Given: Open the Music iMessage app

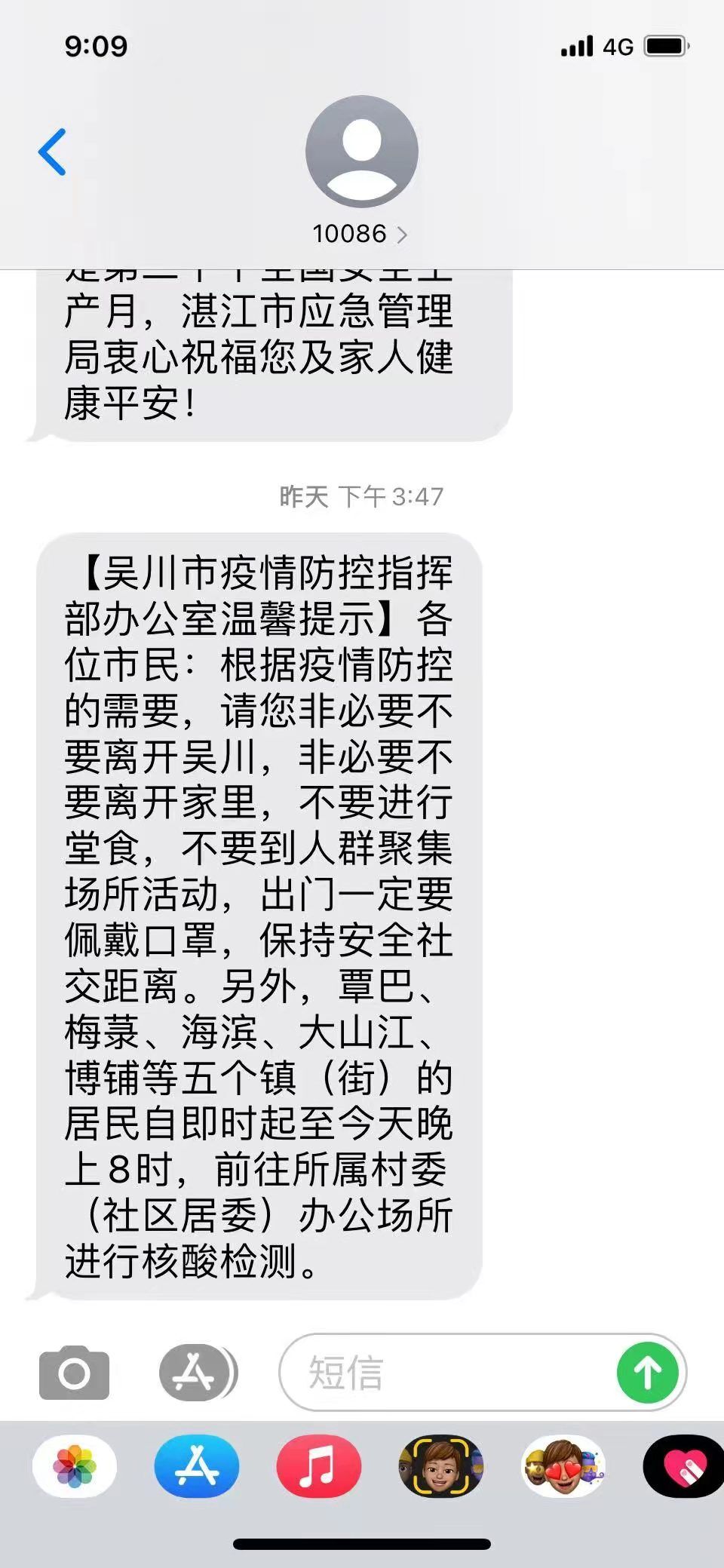Looking at the screenshot, I should [319, 1467].
